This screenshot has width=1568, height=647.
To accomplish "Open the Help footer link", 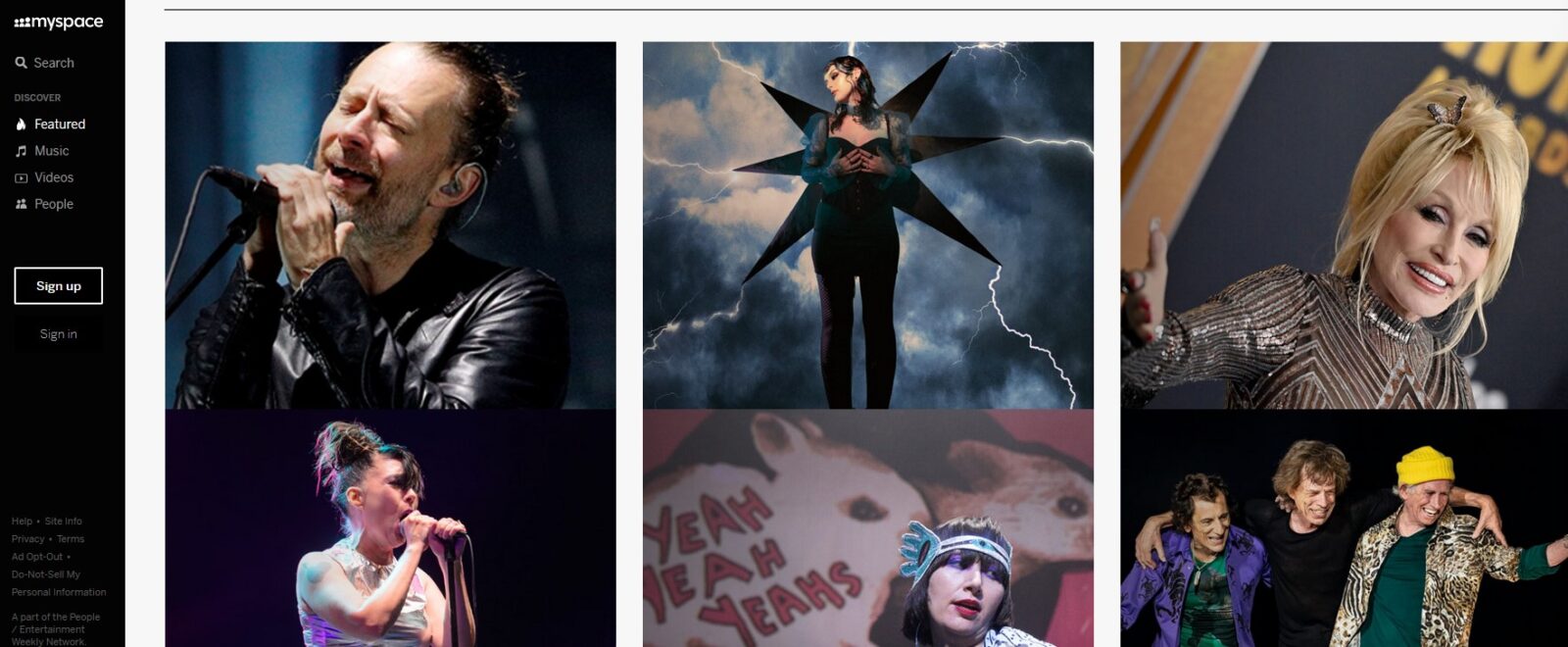I will (x=22, y=522).
